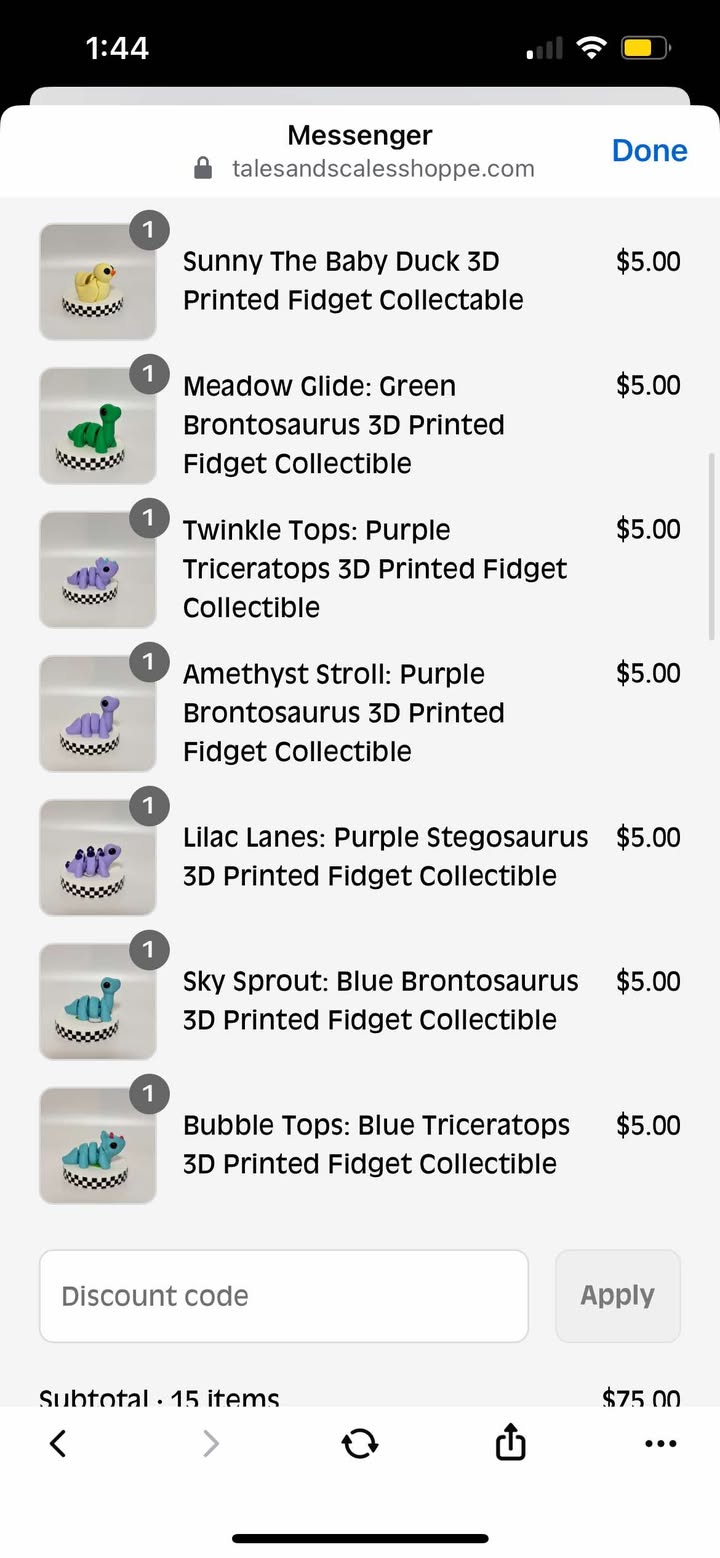Image resolution: width=720 pixels, height=1558 pixels.
Task: Tap Done to close the browser
Action: point(649,150)
